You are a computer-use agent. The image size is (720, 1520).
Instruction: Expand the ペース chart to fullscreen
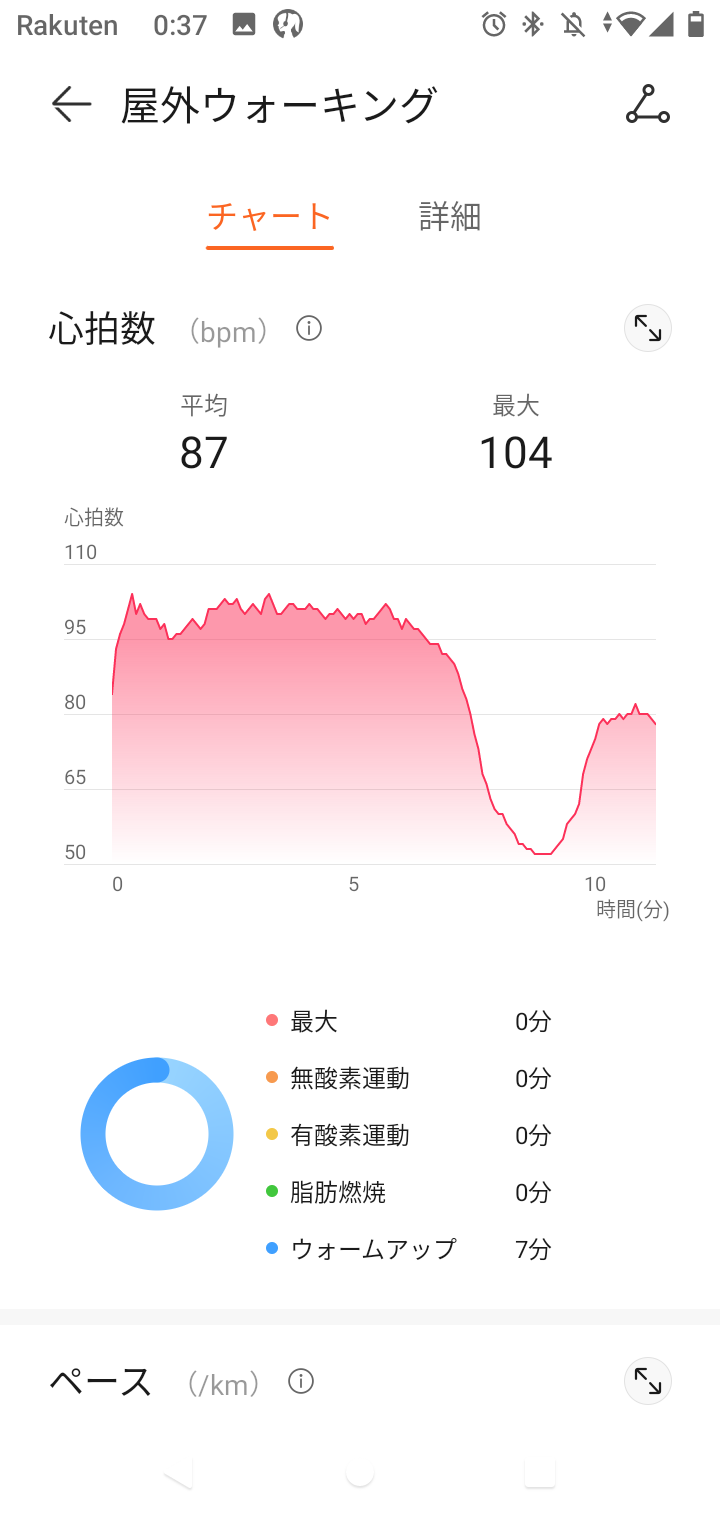(x=647, y=1381)
